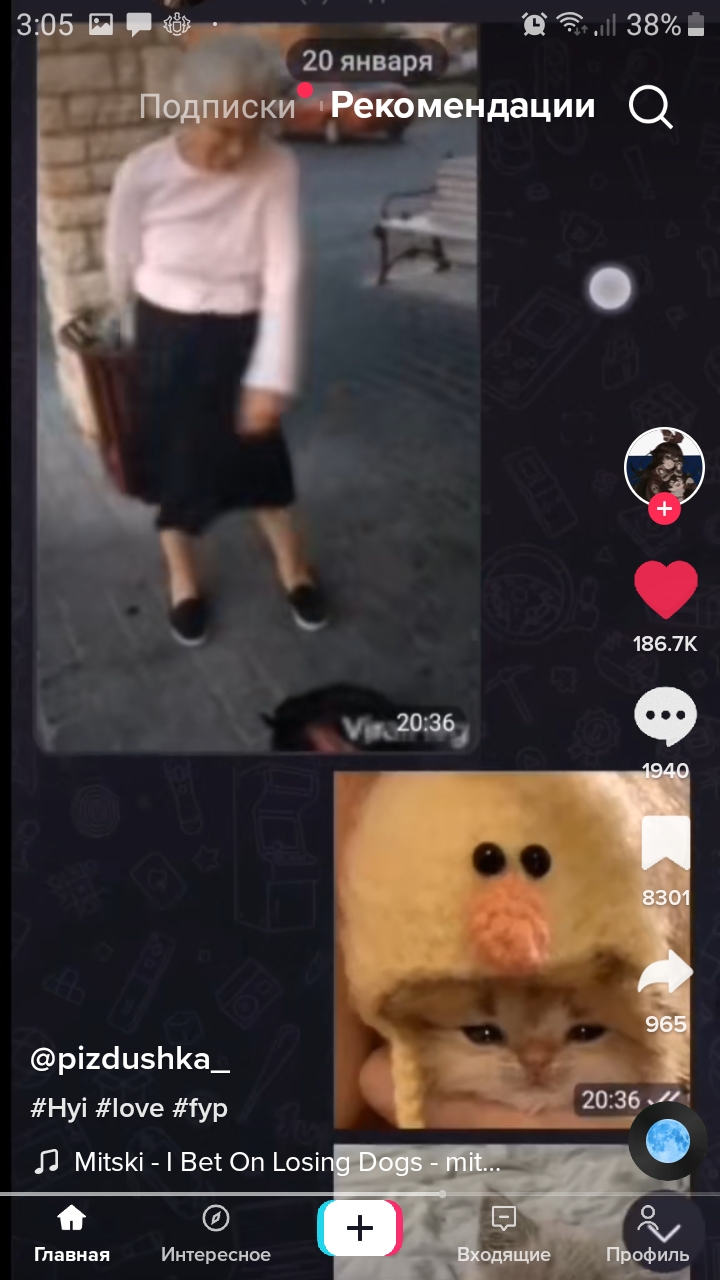Open @pizdushka_ username link
Screen dimensions: 720x1280
130,1059
